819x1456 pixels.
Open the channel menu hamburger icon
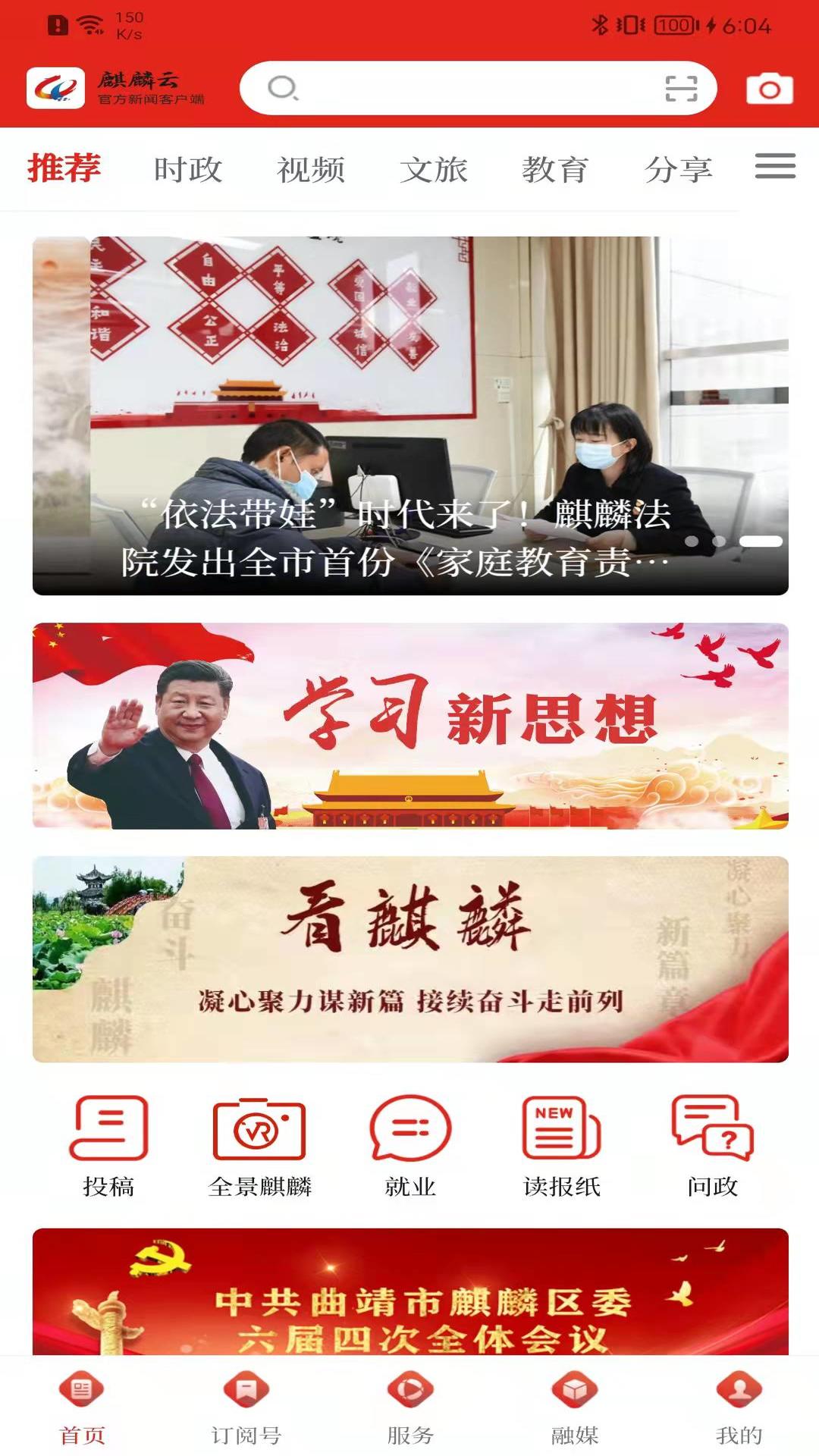(x=775, y=166)
